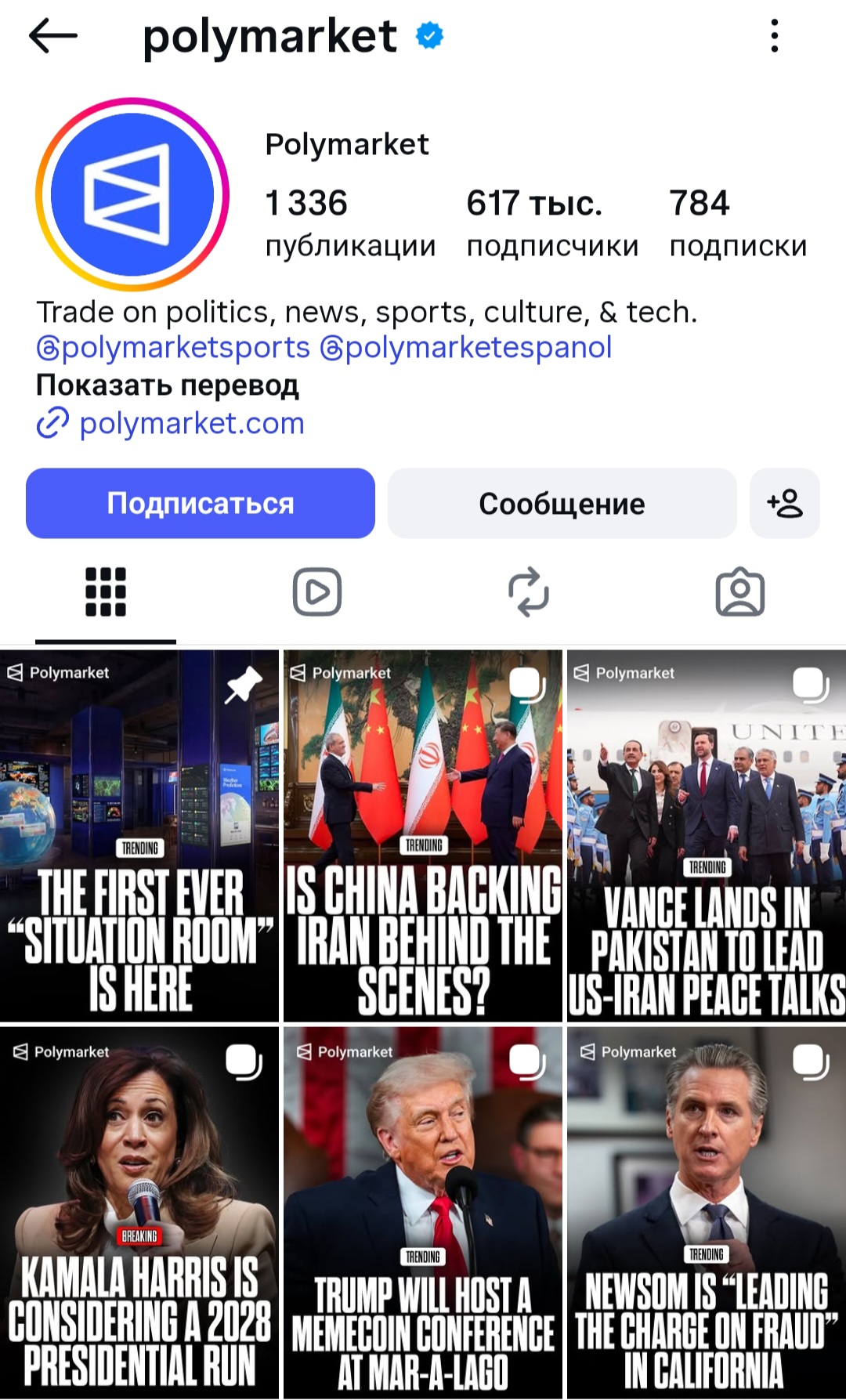The height and width of the screenshot is (1400, 846).
Task: Open the @polymarketsports mention link
Action: click(x=173, y=347)
